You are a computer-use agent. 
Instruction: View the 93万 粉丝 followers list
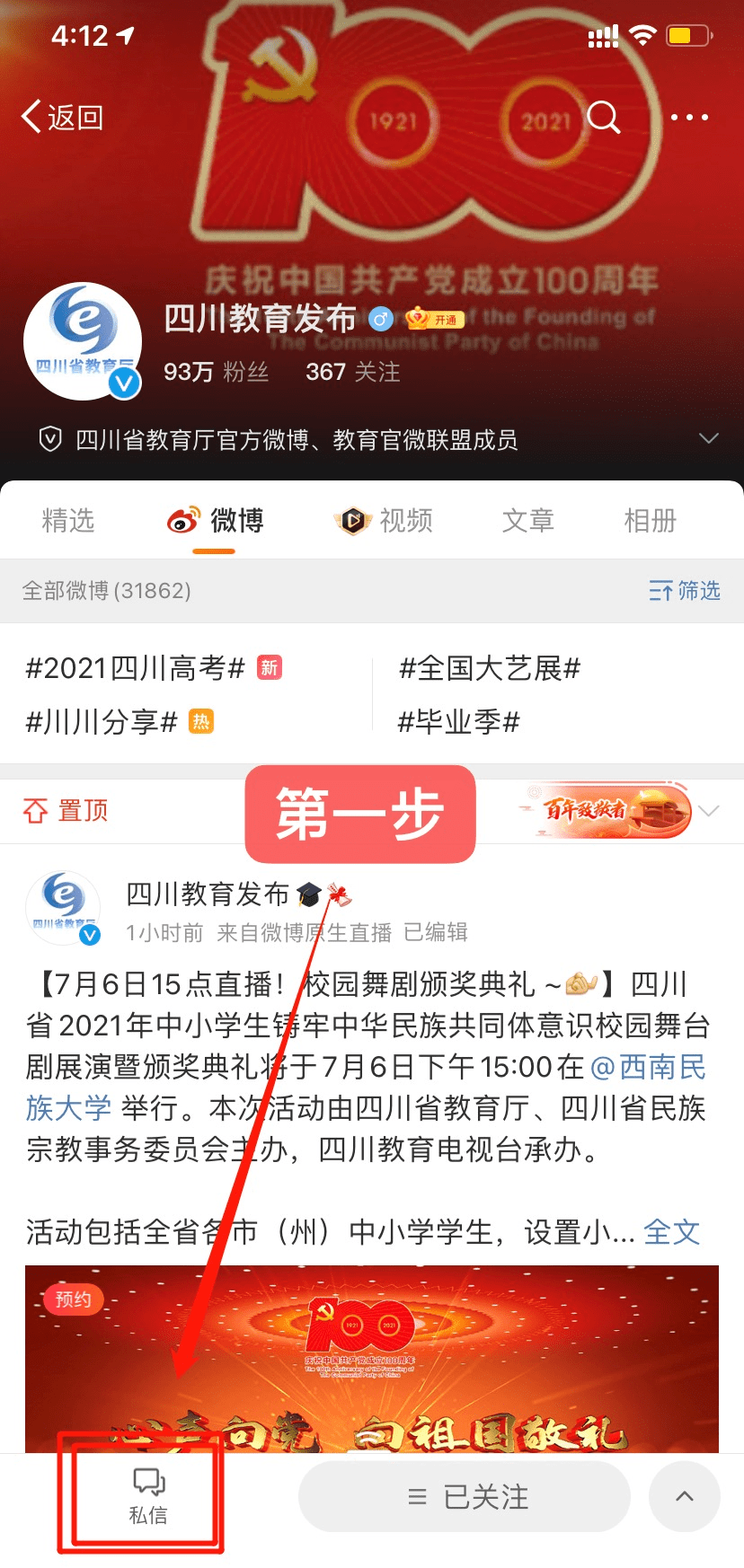click(x=216, y=372)
